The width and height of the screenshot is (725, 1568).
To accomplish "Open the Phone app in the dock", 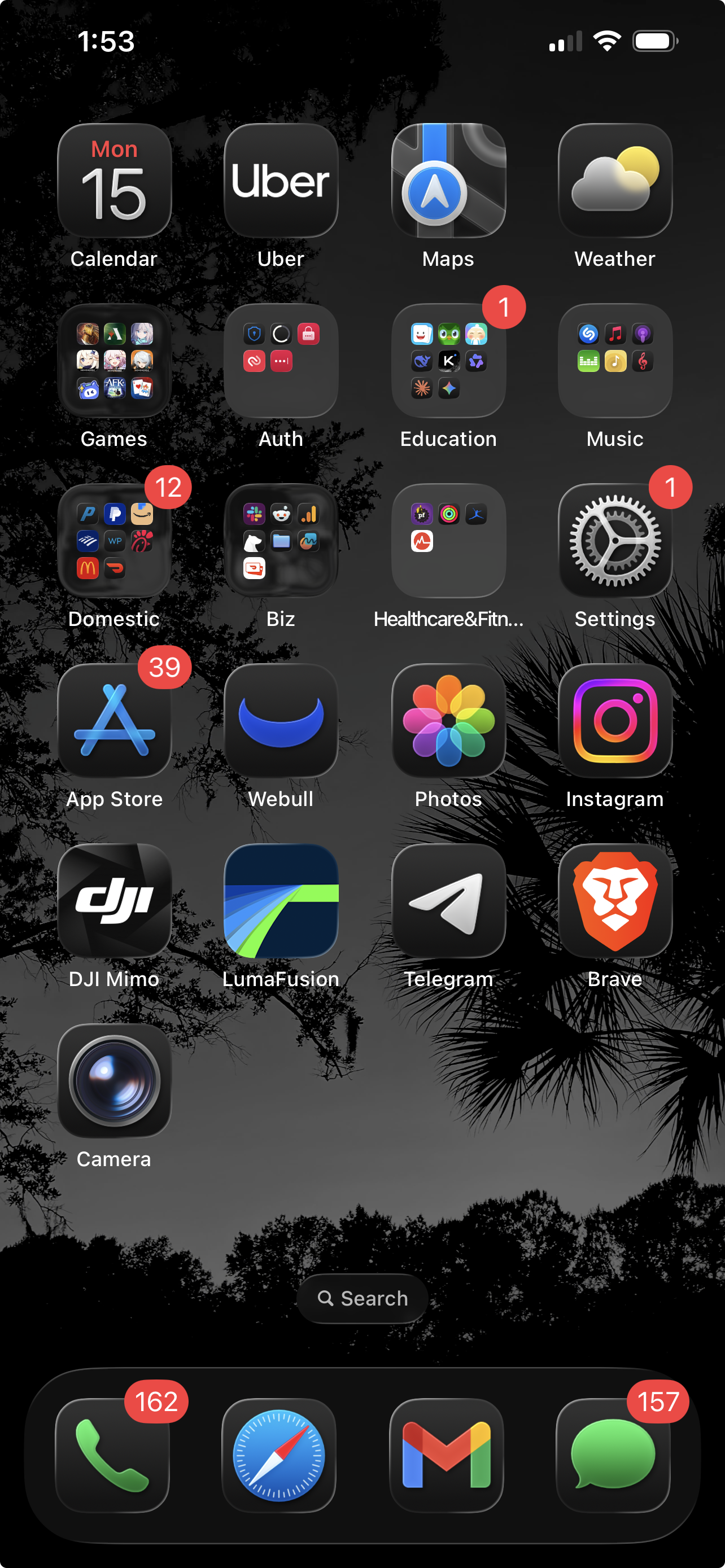I will click(x=112, y=1455).
